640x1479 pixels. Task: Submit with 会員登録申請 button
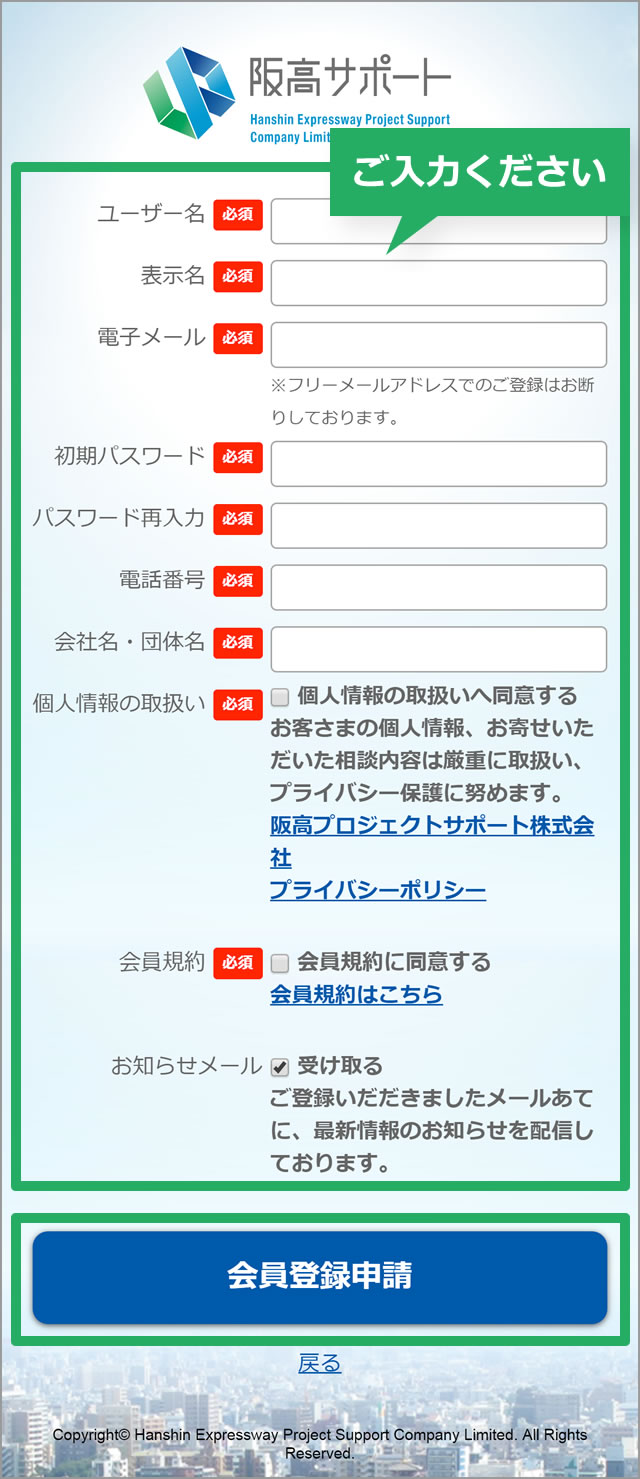pyautogui.click(x=319, y=1277)
